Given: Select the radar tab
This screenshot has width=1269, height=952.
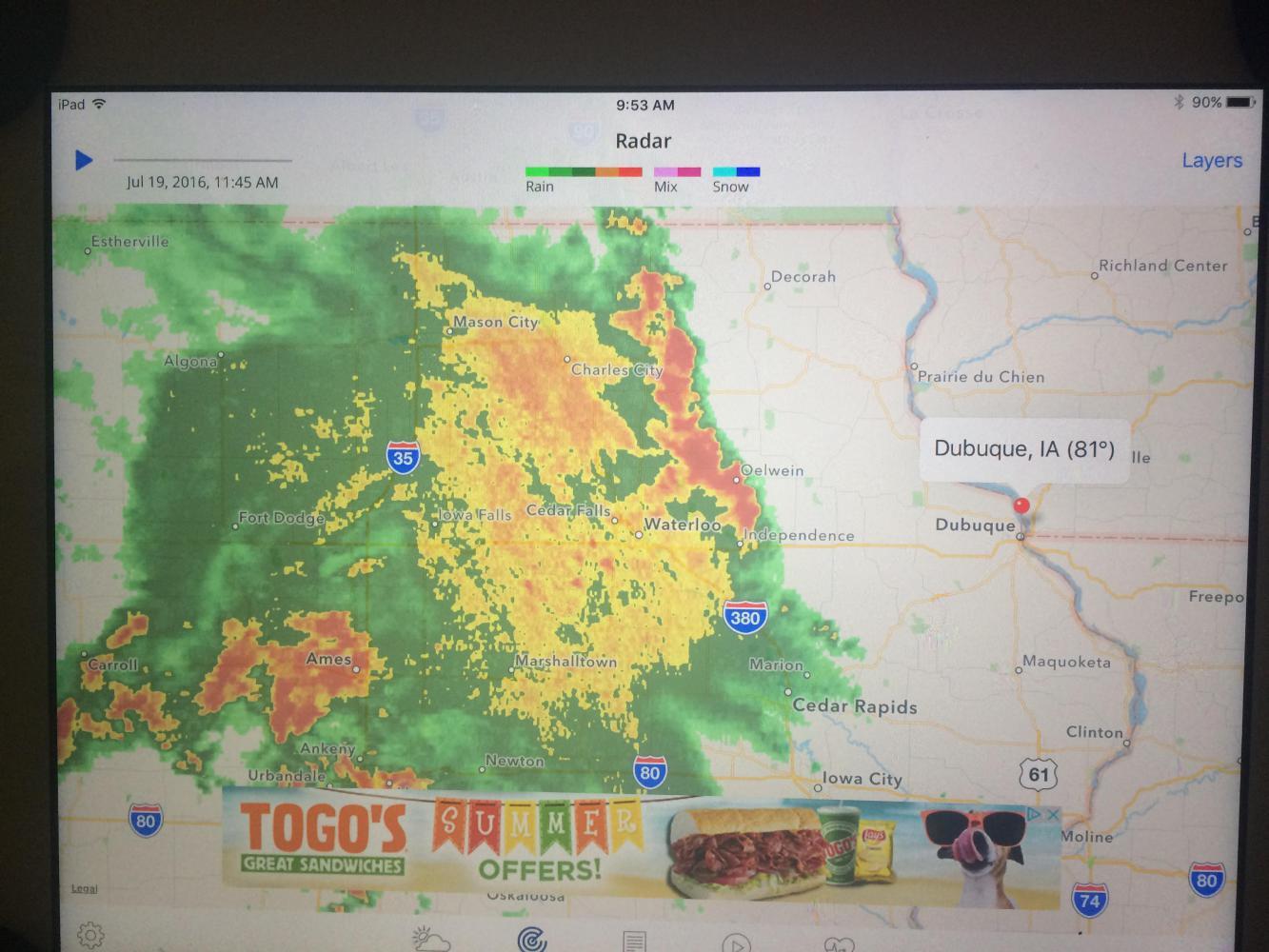Looking at the screenshot, I should coord(532,941).
